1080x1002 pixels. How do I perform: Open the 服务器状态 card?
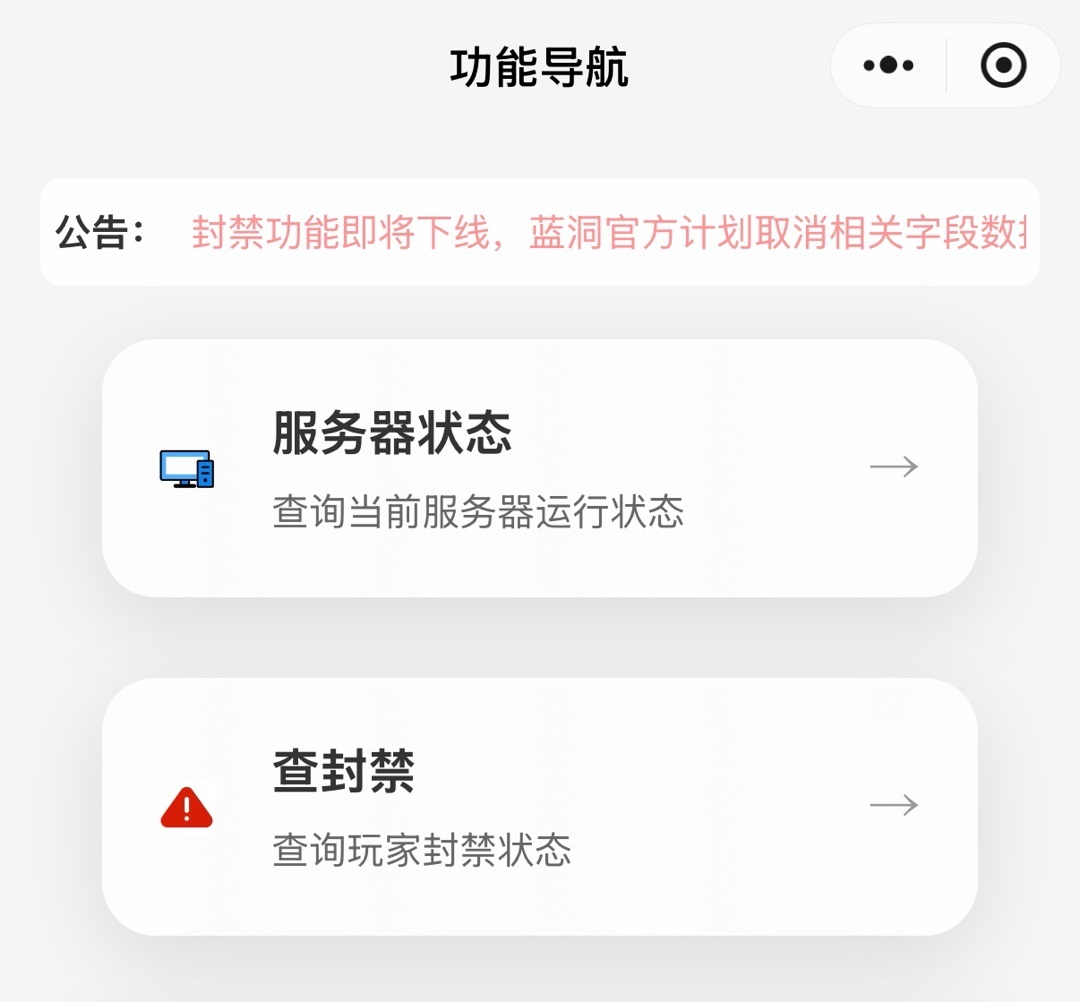539,468
